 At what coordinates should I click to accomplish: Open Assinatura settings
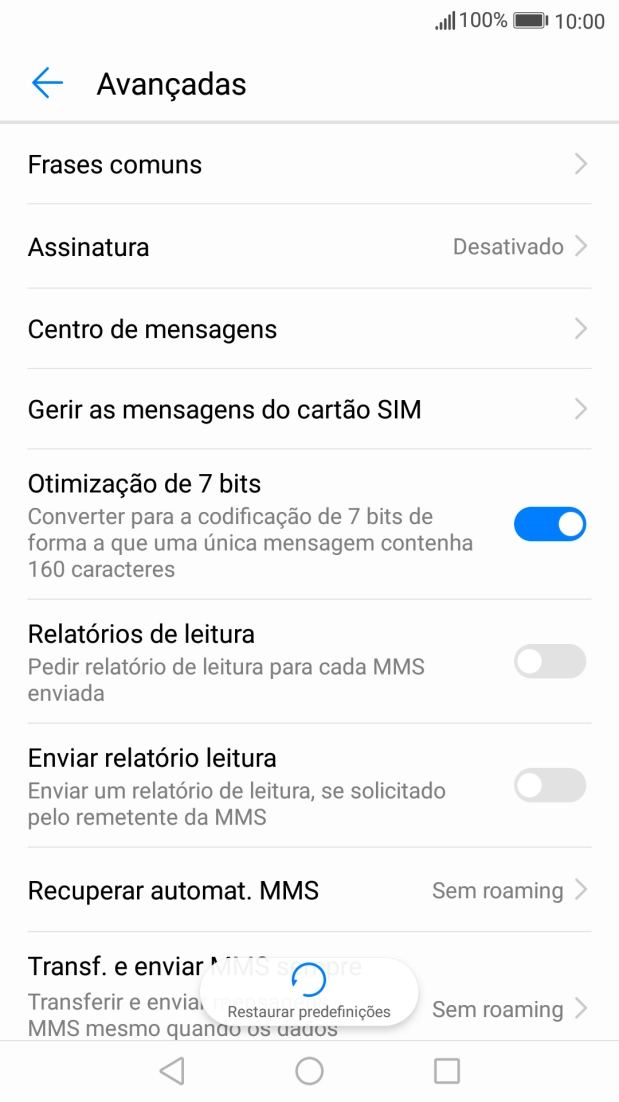click(308, 247)
